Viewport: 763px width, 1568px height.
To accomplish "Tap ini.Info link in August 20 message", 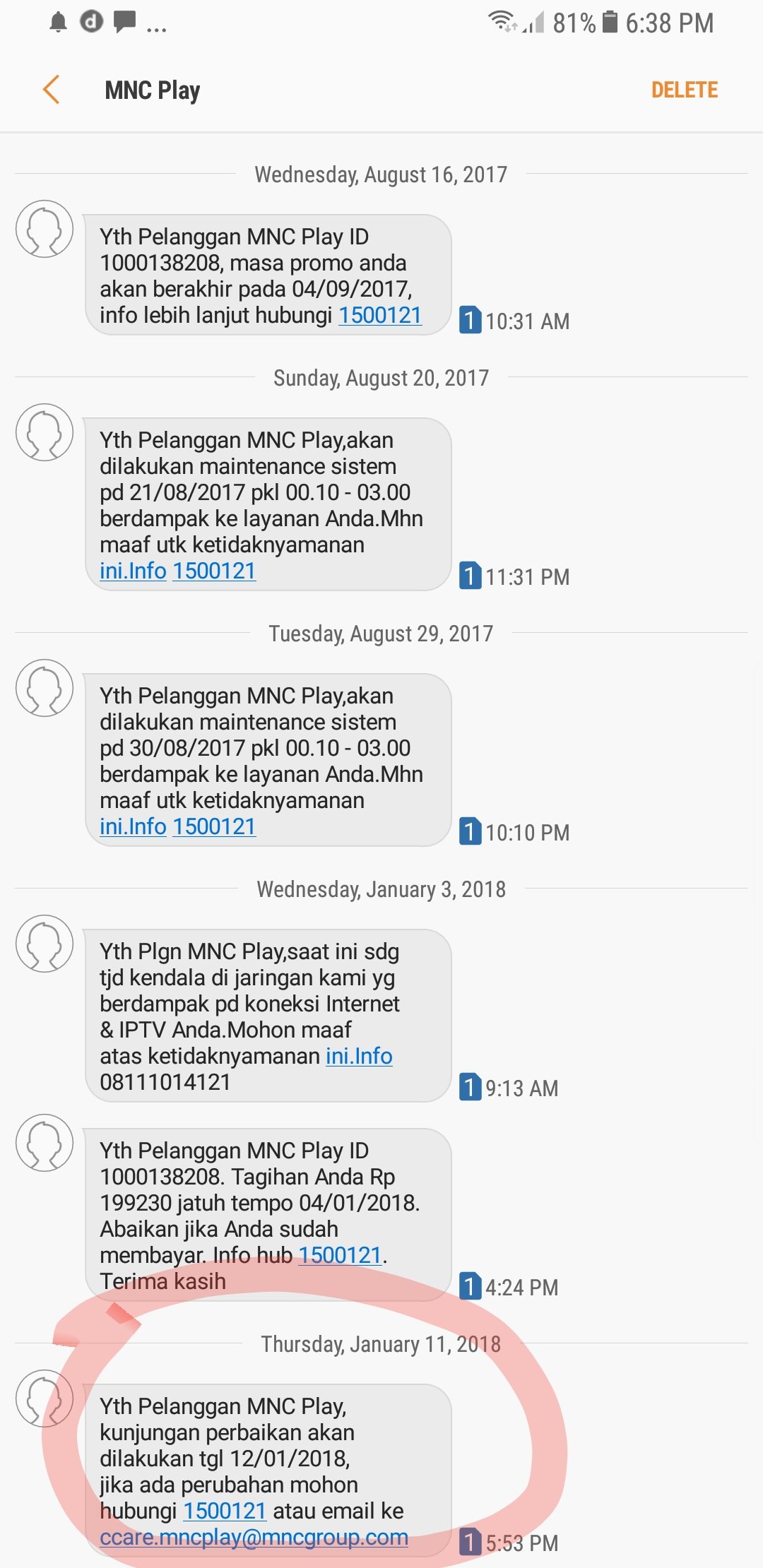I will tap(133, 571).
